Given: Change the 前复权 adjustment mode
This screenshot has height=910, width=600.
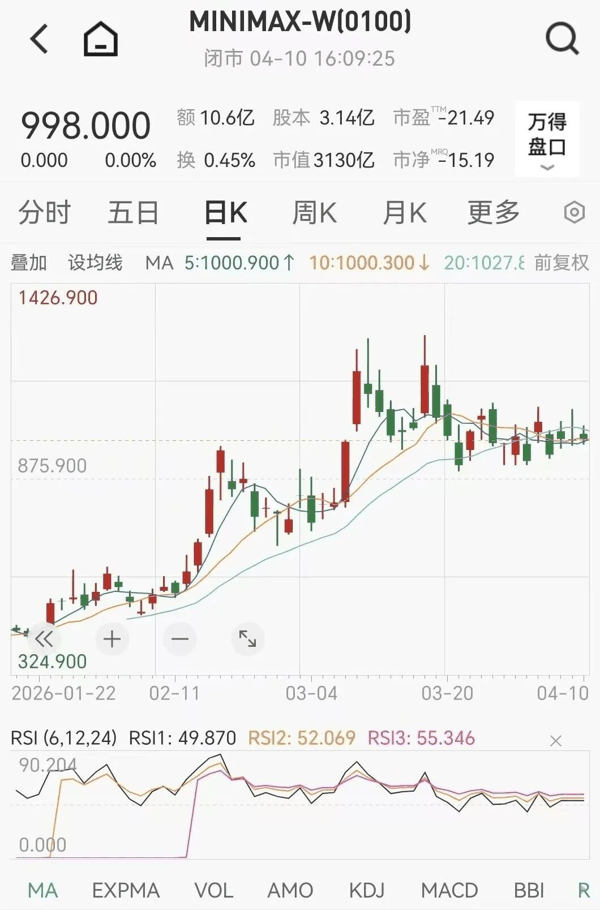Looking at the screenshot, I should tap(561, 263).
